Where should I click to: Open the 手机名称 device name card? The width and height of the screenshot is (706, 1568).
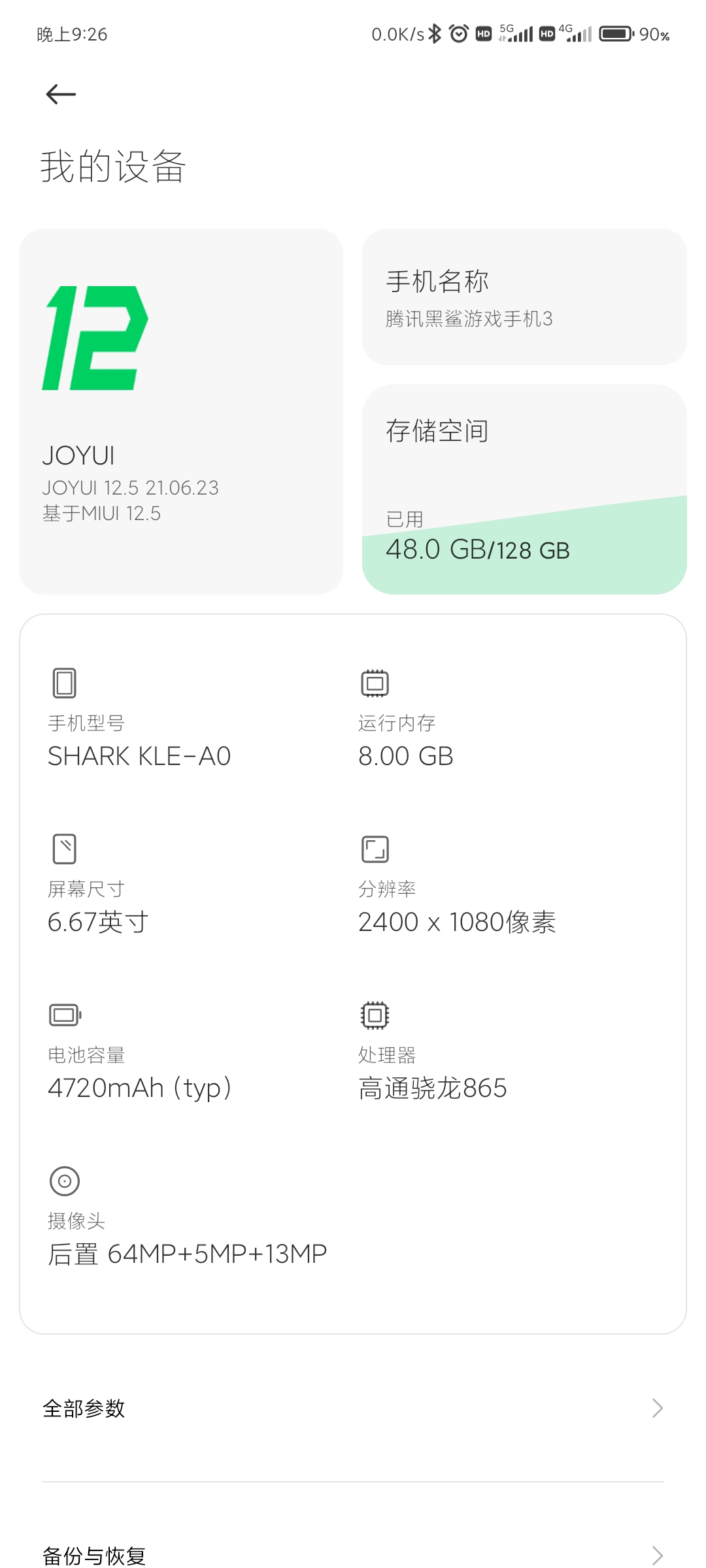pos(524,297)
